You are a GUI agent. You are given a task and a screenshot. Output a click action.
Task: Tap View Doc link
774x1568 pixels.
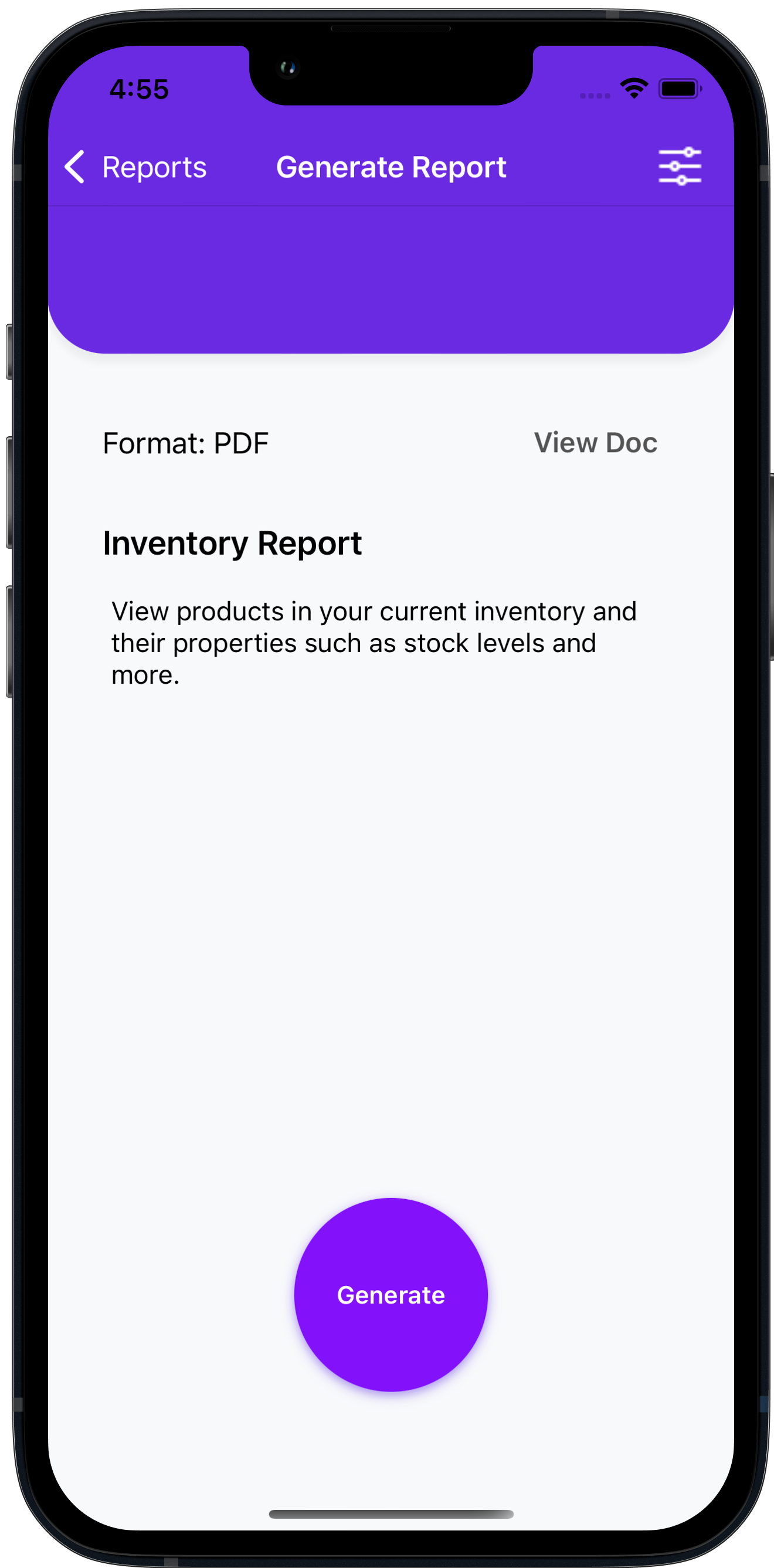click(x=595, y=443)
